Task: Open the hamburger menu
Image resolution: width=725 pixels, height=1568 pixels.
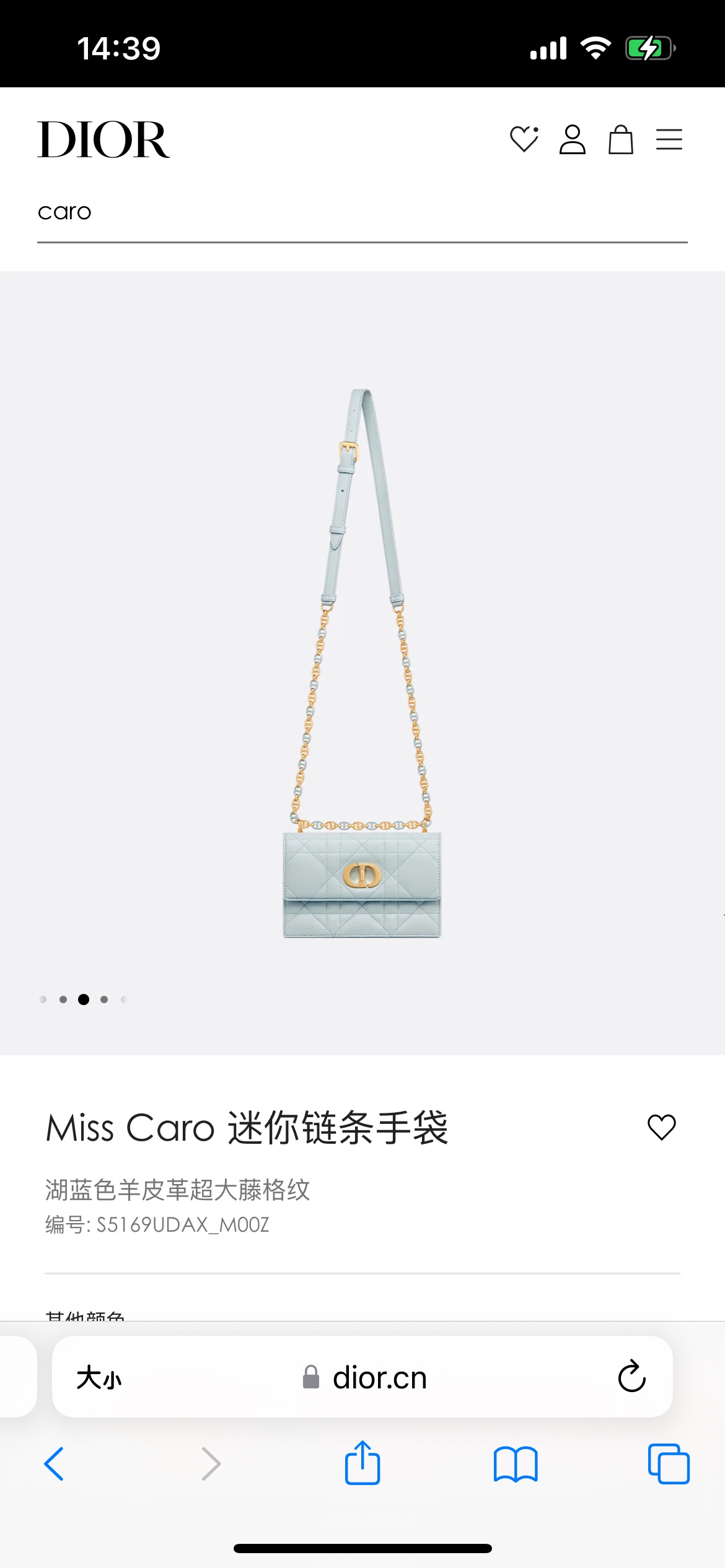Action: [x=669, y=139]
